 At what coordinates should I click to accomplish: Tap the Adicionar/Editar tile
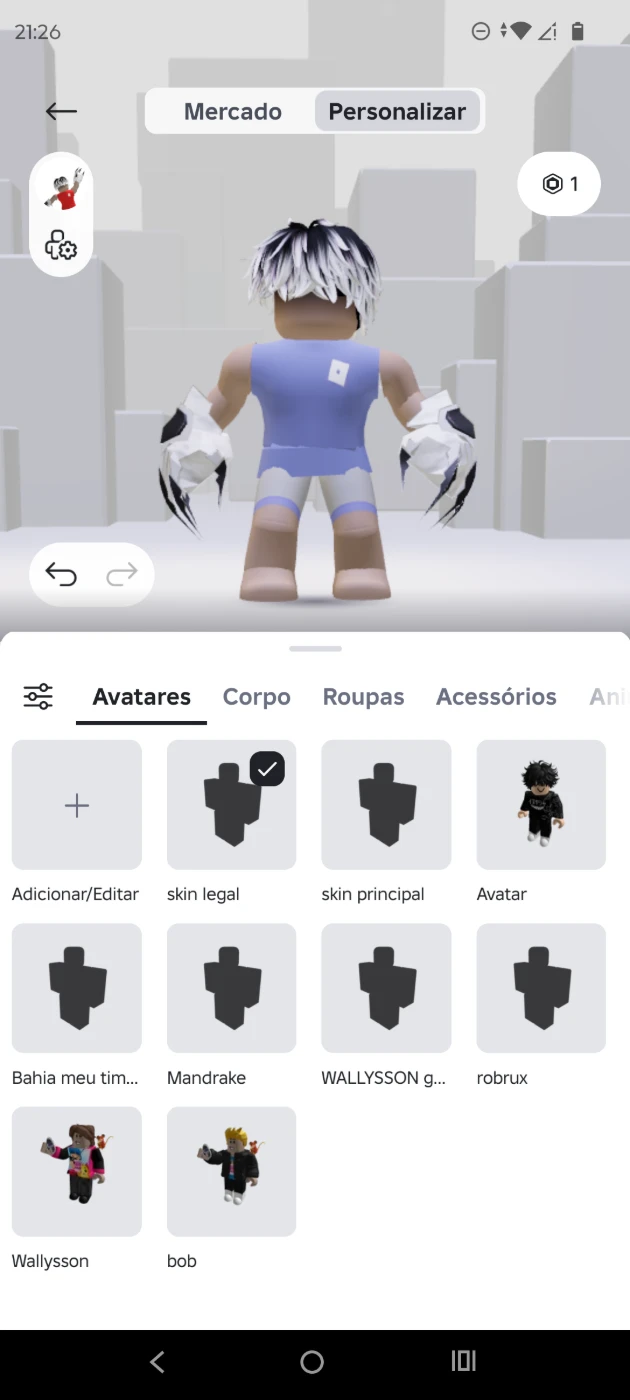point(77,805)
